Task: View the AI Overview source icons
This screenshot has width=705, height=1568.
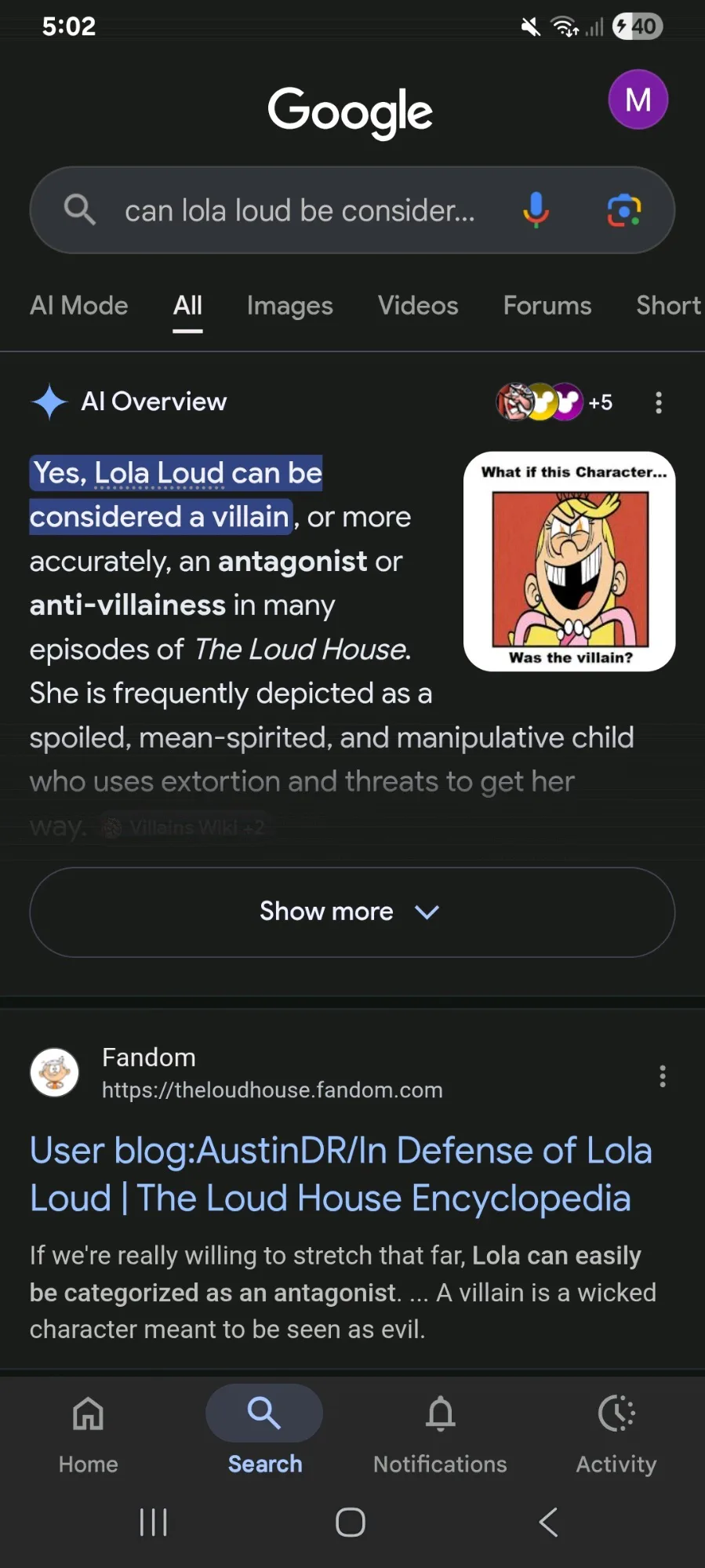Action: click(553, 402)
